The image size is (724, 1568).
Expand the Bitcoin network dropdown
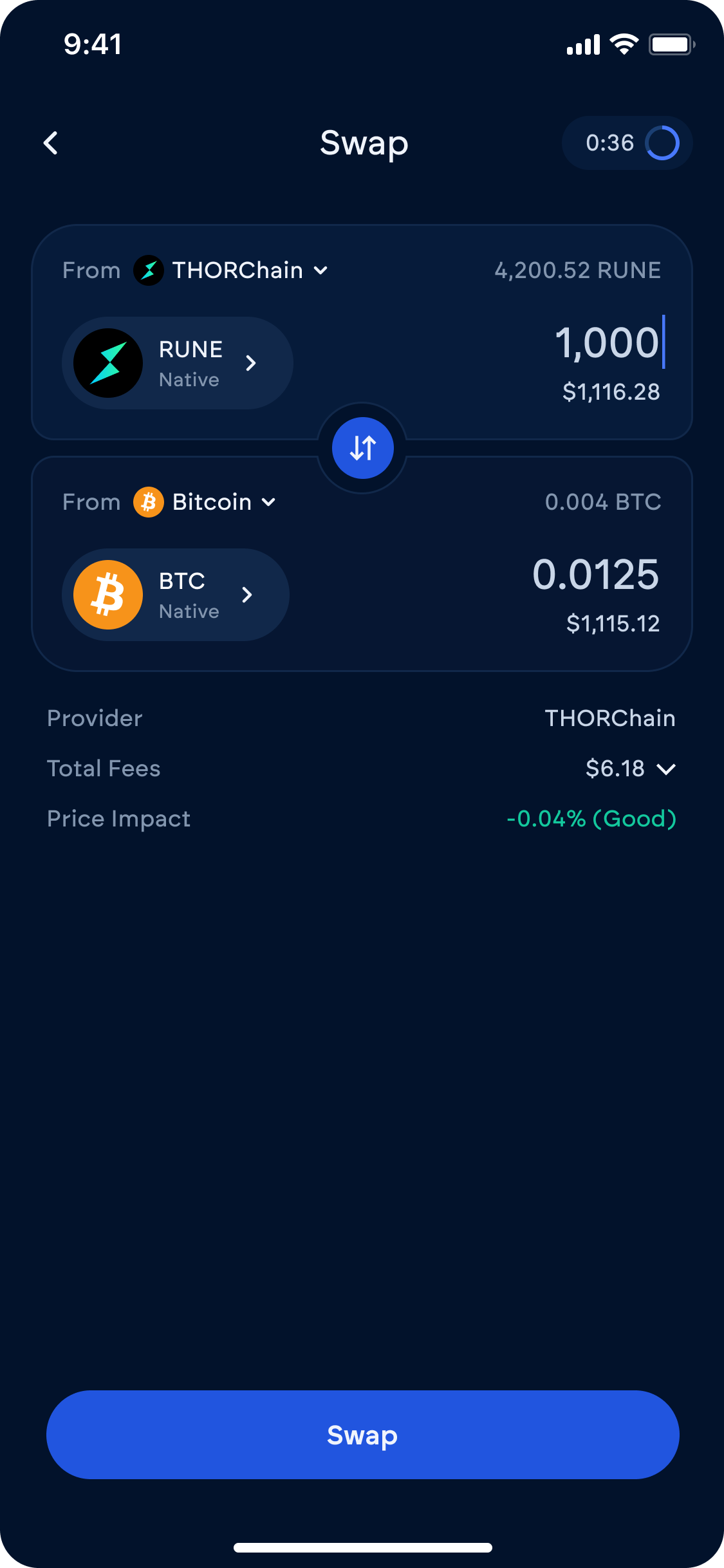point(269,503)
